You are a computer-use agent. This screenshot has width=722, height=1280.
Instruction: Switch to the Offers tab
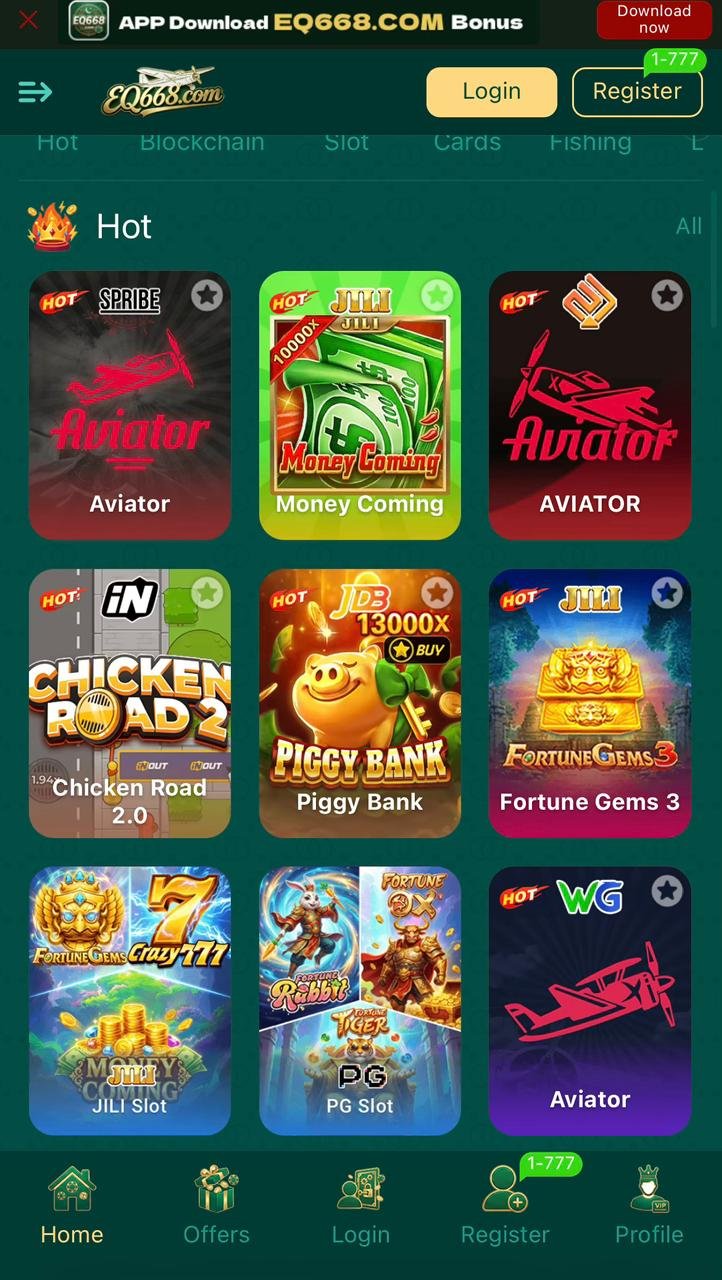click(x=216, y=1205)
